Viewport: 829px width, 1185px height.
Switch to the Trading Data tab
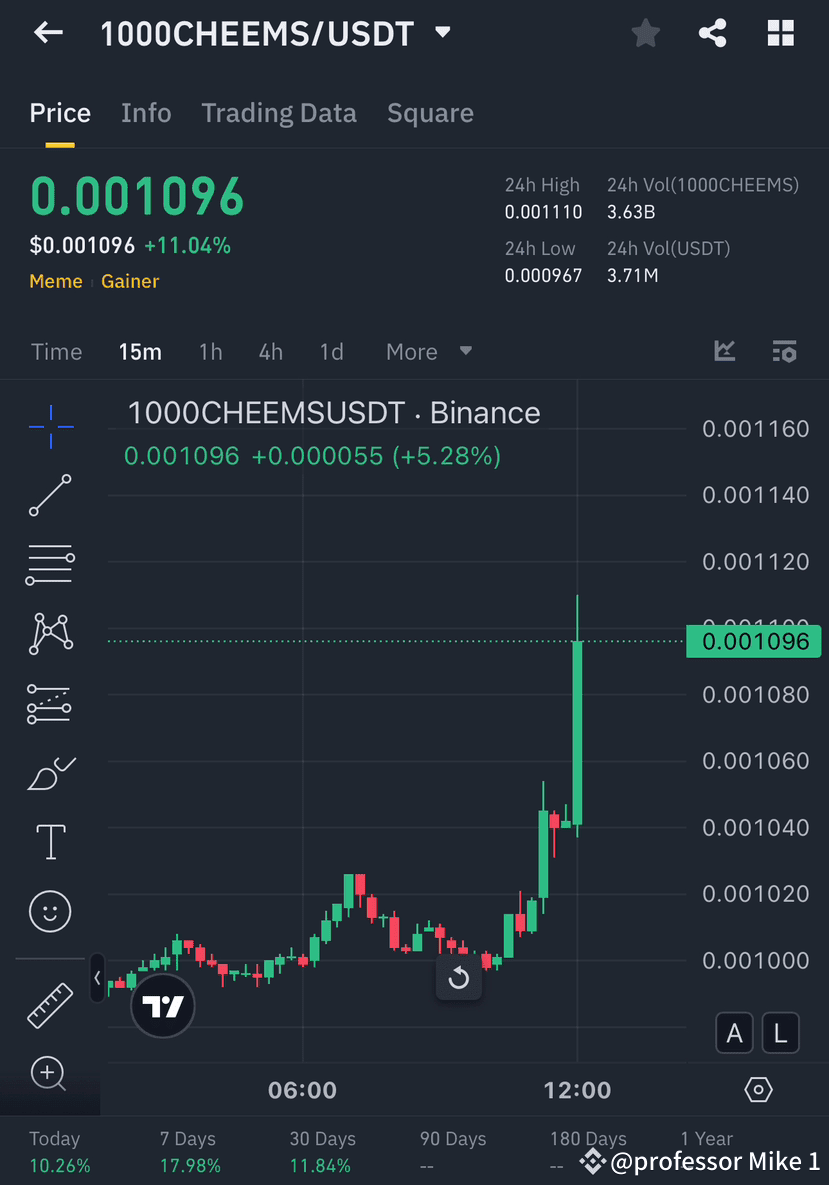tap(278, 113)
